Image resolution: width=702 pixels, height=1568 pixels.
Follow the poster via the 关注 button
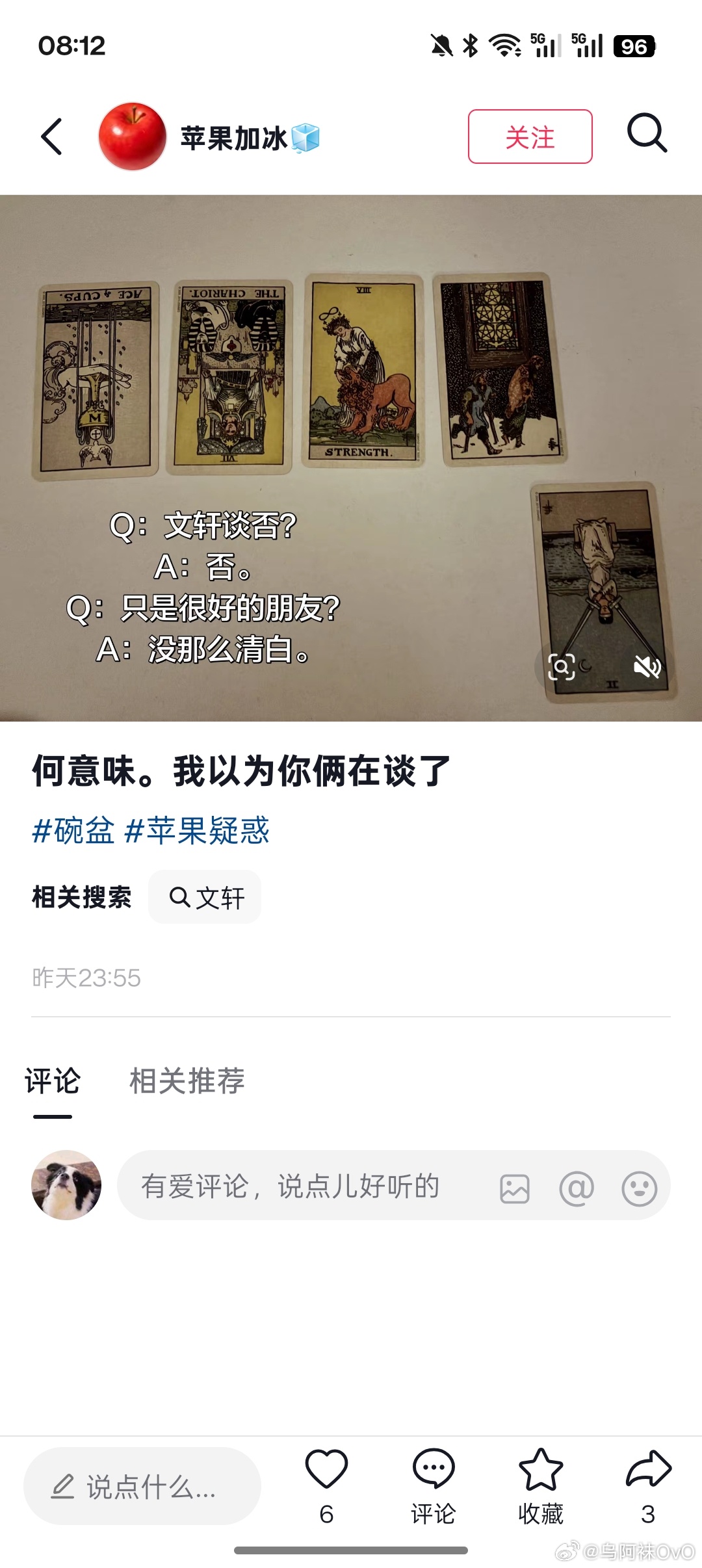(530, 137)
